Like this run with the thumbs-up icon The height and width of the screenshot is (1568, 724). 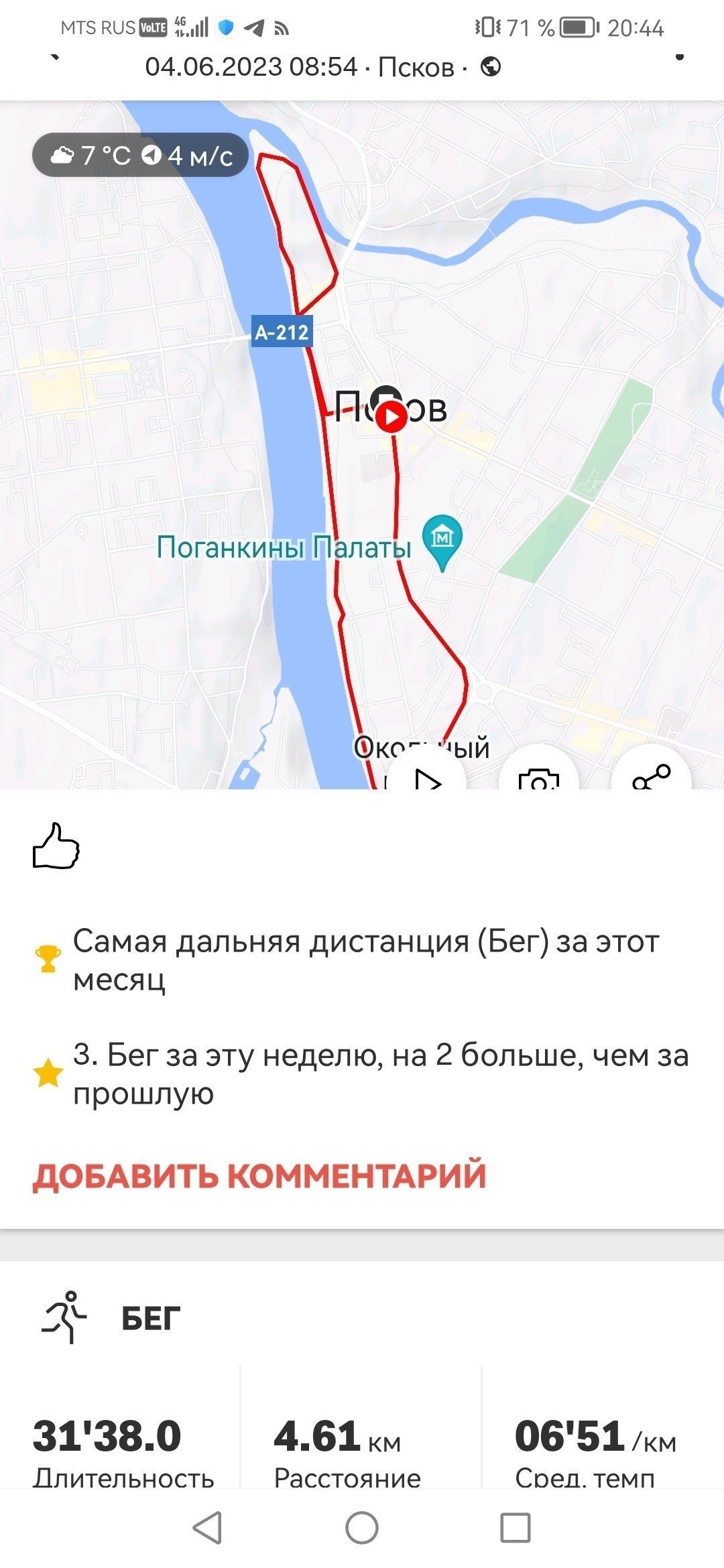(56, 846)
